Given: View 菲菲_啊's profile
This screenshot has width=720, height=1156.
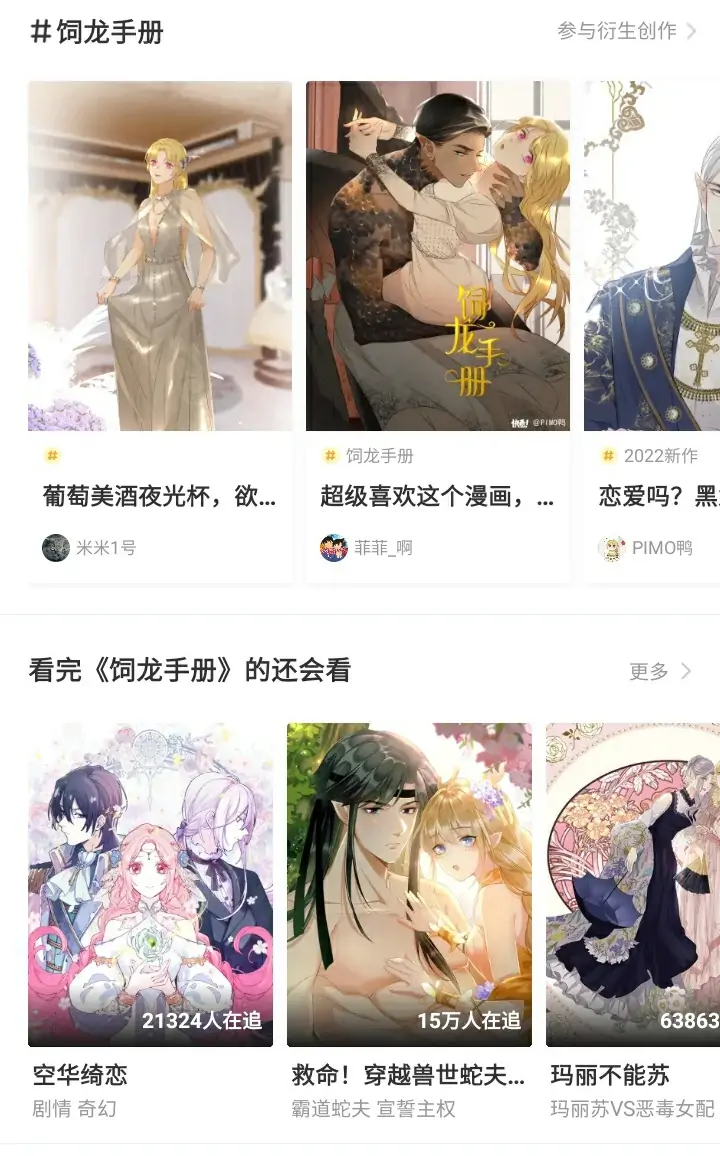Looking at the screenshot, I should 368,548.
